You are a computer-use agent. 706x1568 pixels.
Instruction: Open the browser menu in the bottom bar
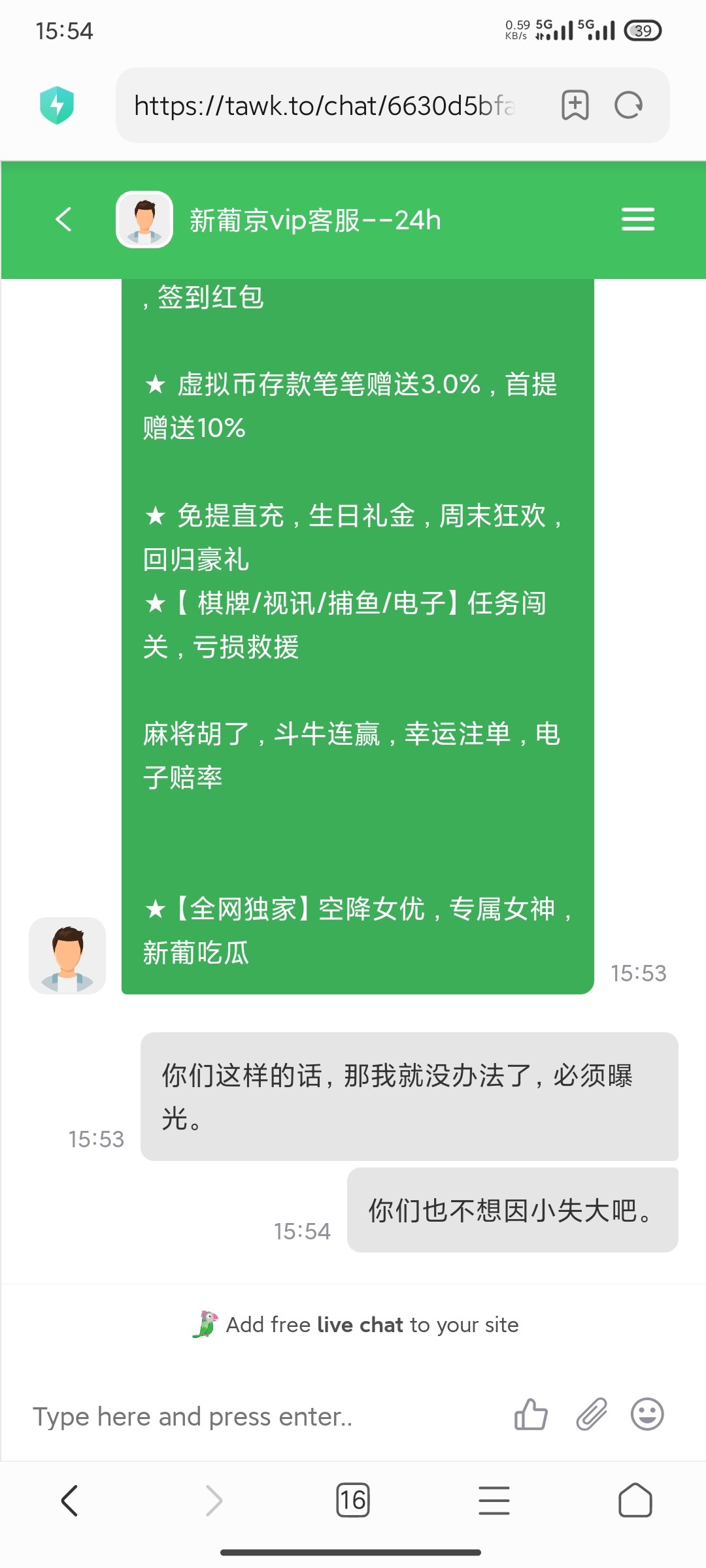pyautogui.click(x=494, y=1500)
